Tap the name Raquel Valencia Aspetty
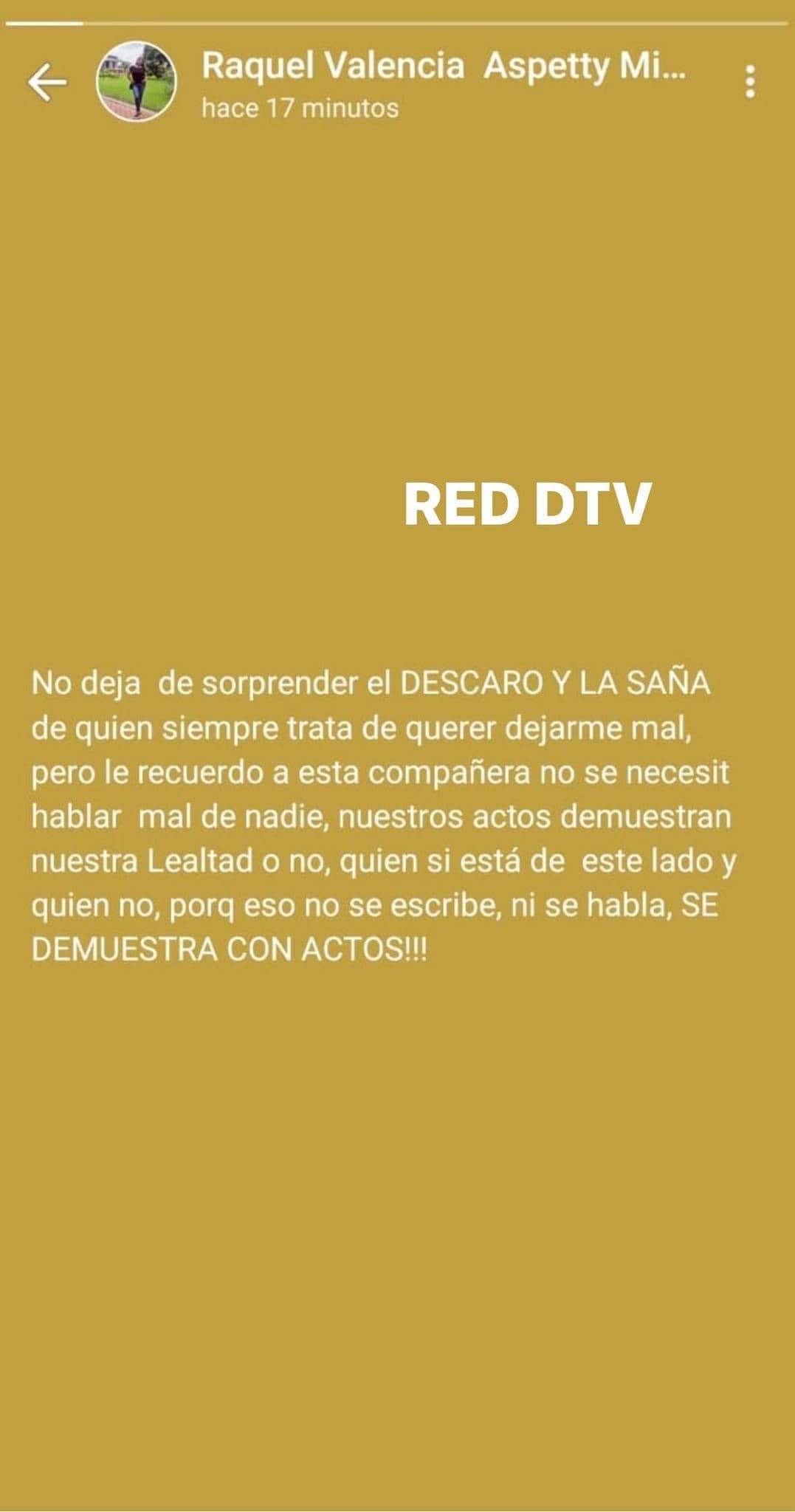 point(443,66)
